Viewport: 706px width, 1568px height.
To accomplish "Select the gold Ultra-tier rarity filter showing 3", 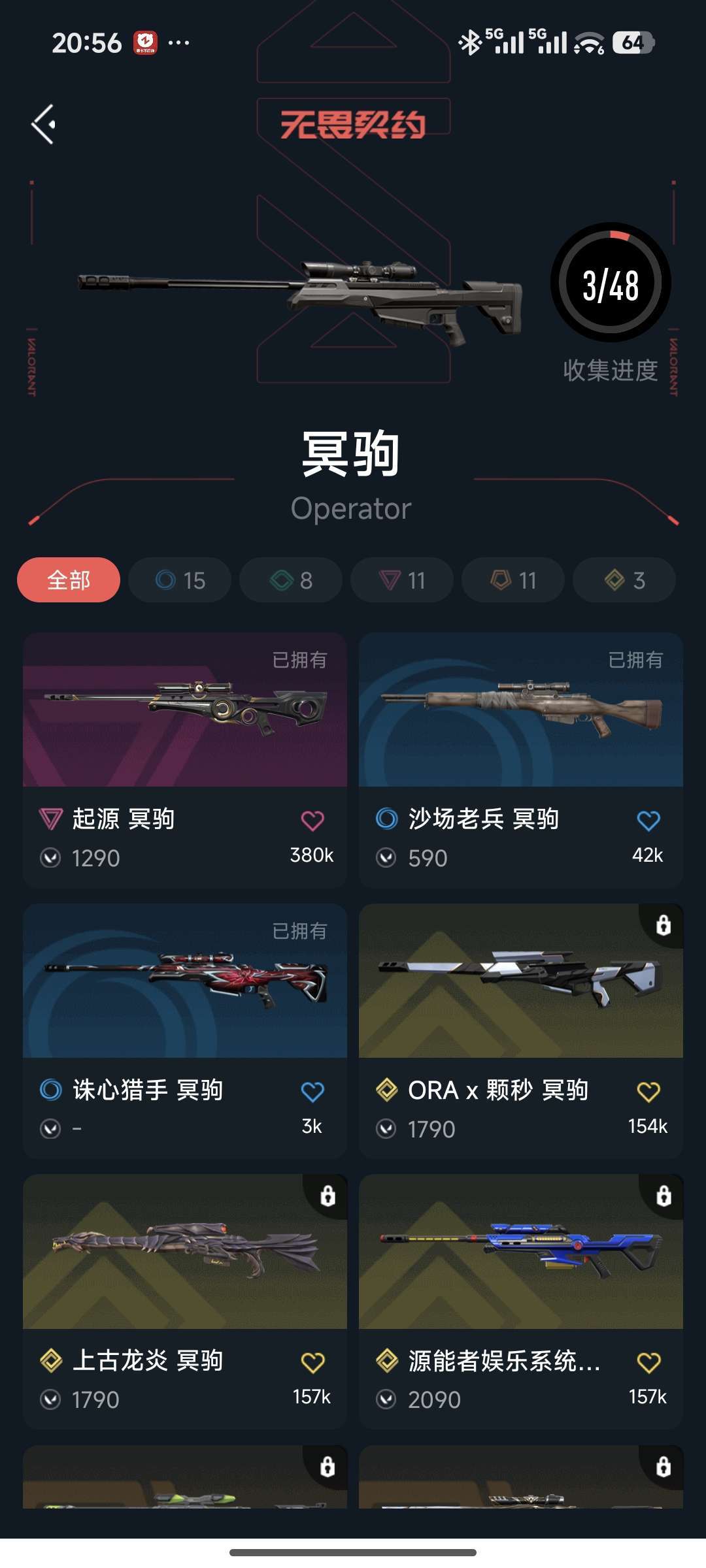I will click(x=623, y=580).
